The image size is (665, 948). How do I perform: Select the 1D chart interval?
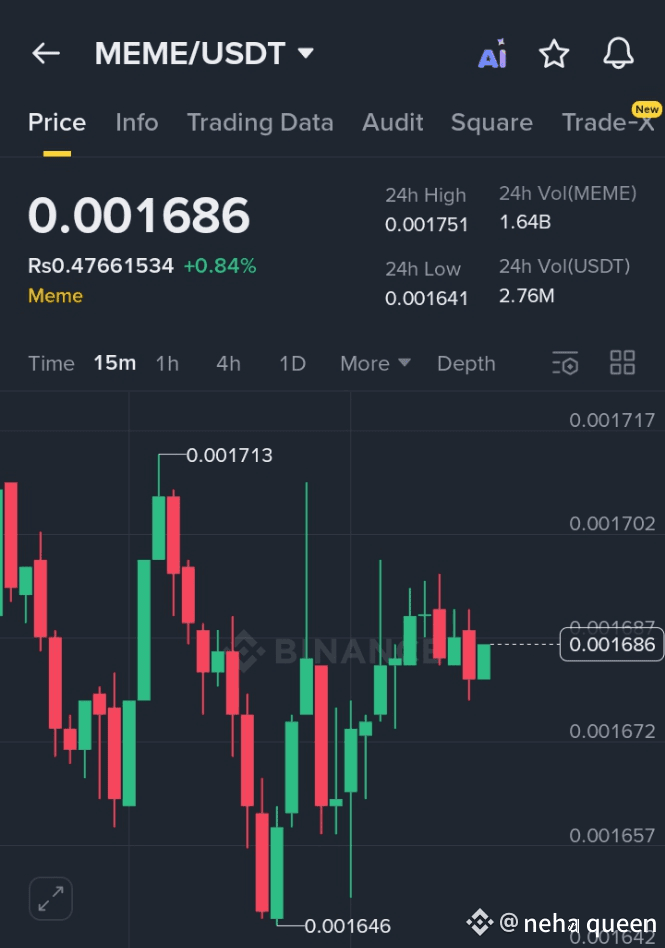[x=292, y=364]
